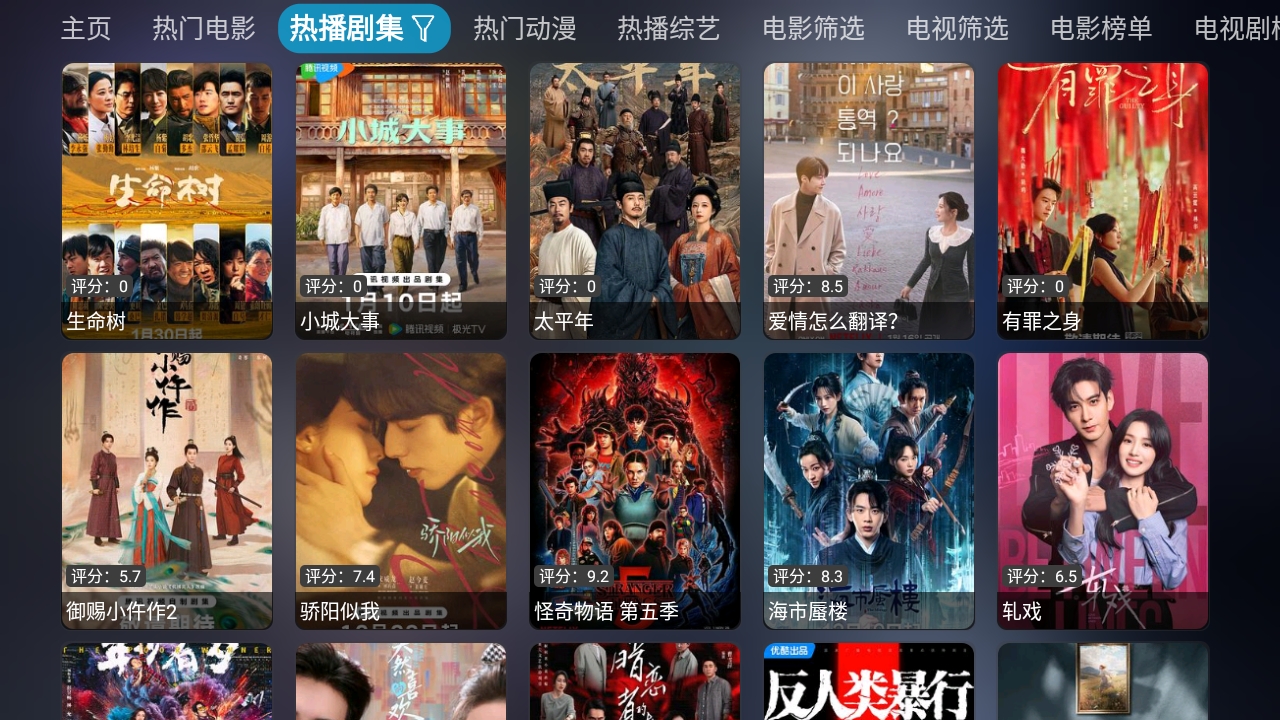Go to the 电视筛选 tab
Viewport: 1280px width, 720px height.
coord(957,29)
